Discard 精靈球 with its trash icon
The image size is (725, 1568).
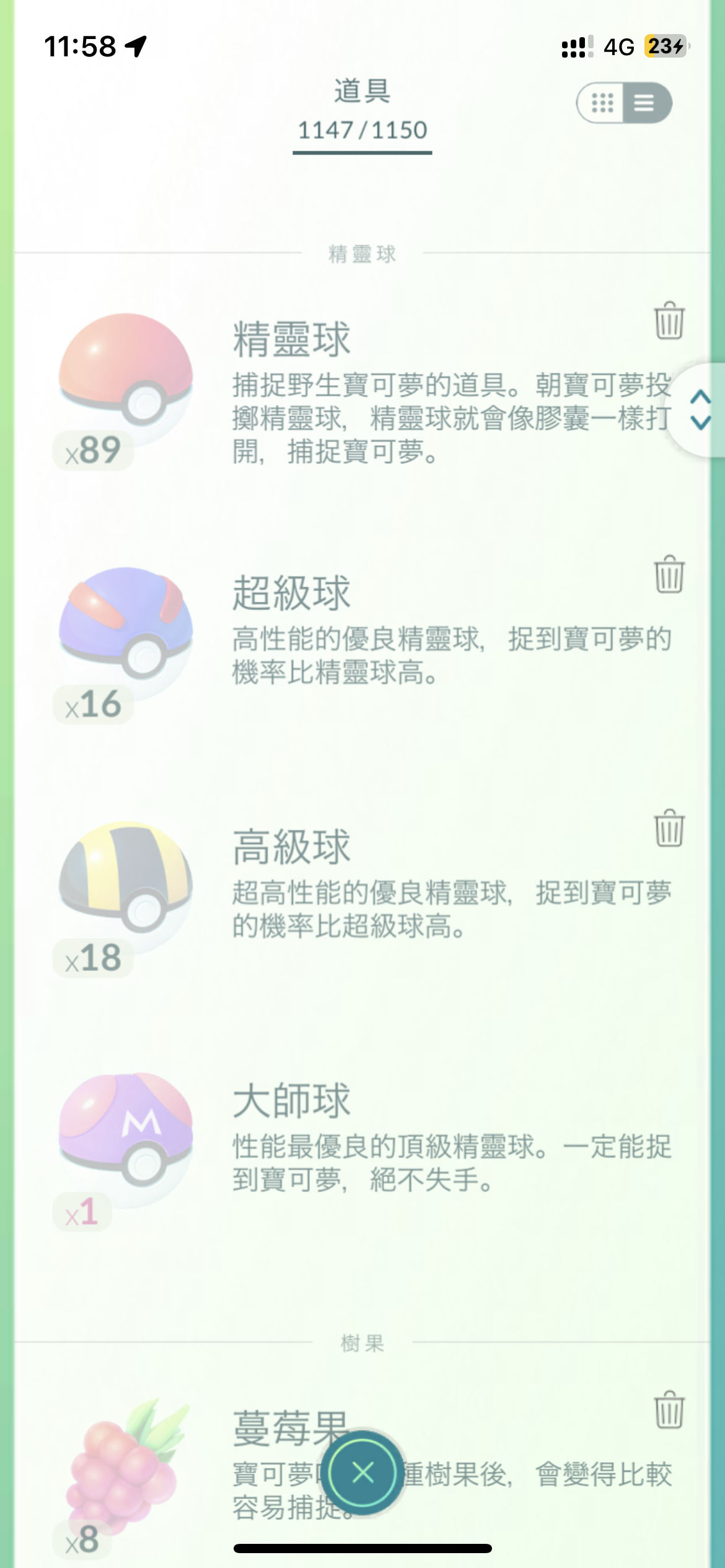pos(669,321)
